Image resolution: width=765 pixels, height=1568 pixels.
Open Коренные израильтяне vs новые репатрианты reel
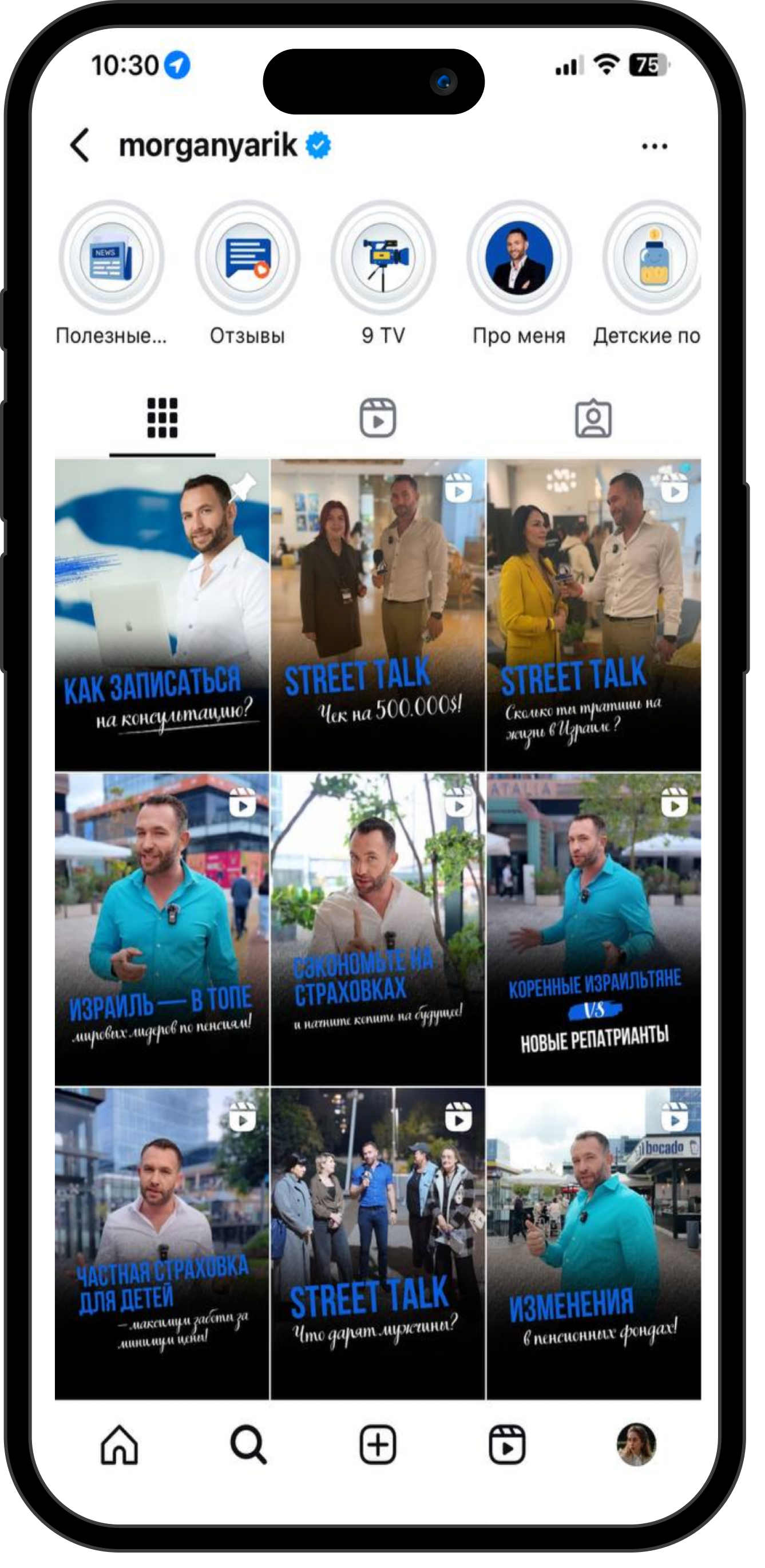pos(593,929)
